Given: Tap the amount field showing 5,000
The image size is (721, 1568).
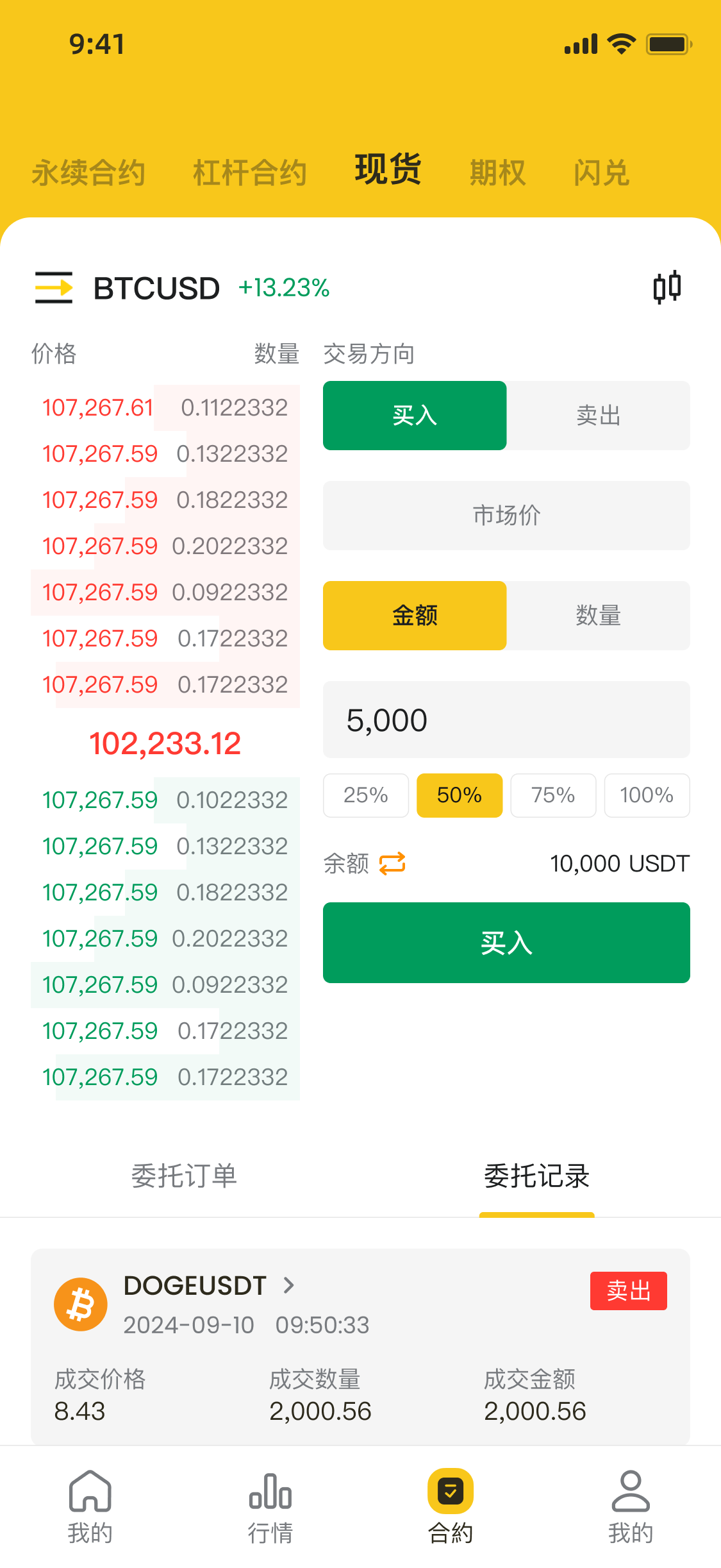Looking at the screenshot, I should pyautogui.click(x=506, y=720).
